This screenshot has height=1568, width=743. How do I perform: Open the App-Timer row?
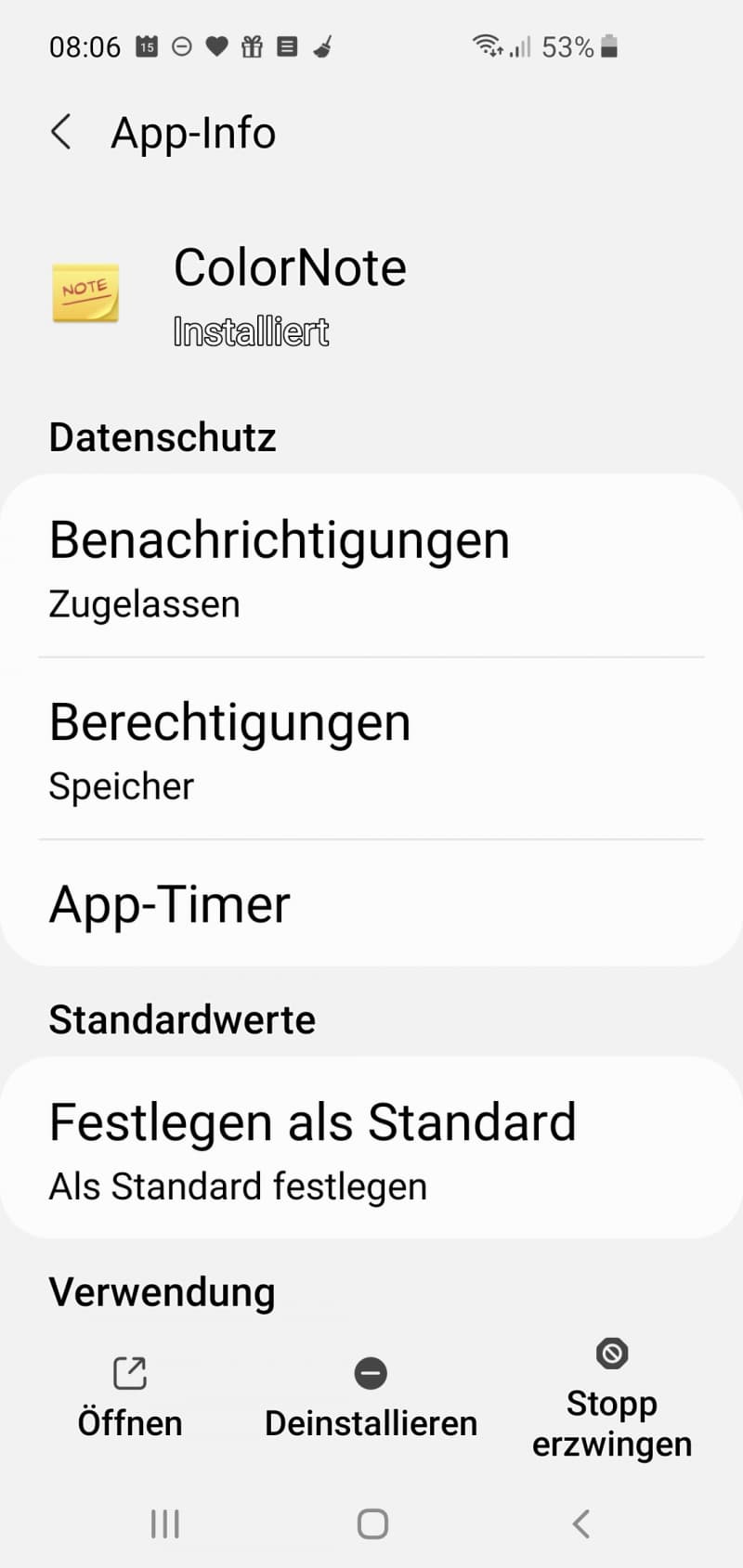click(x=371, y=903)
